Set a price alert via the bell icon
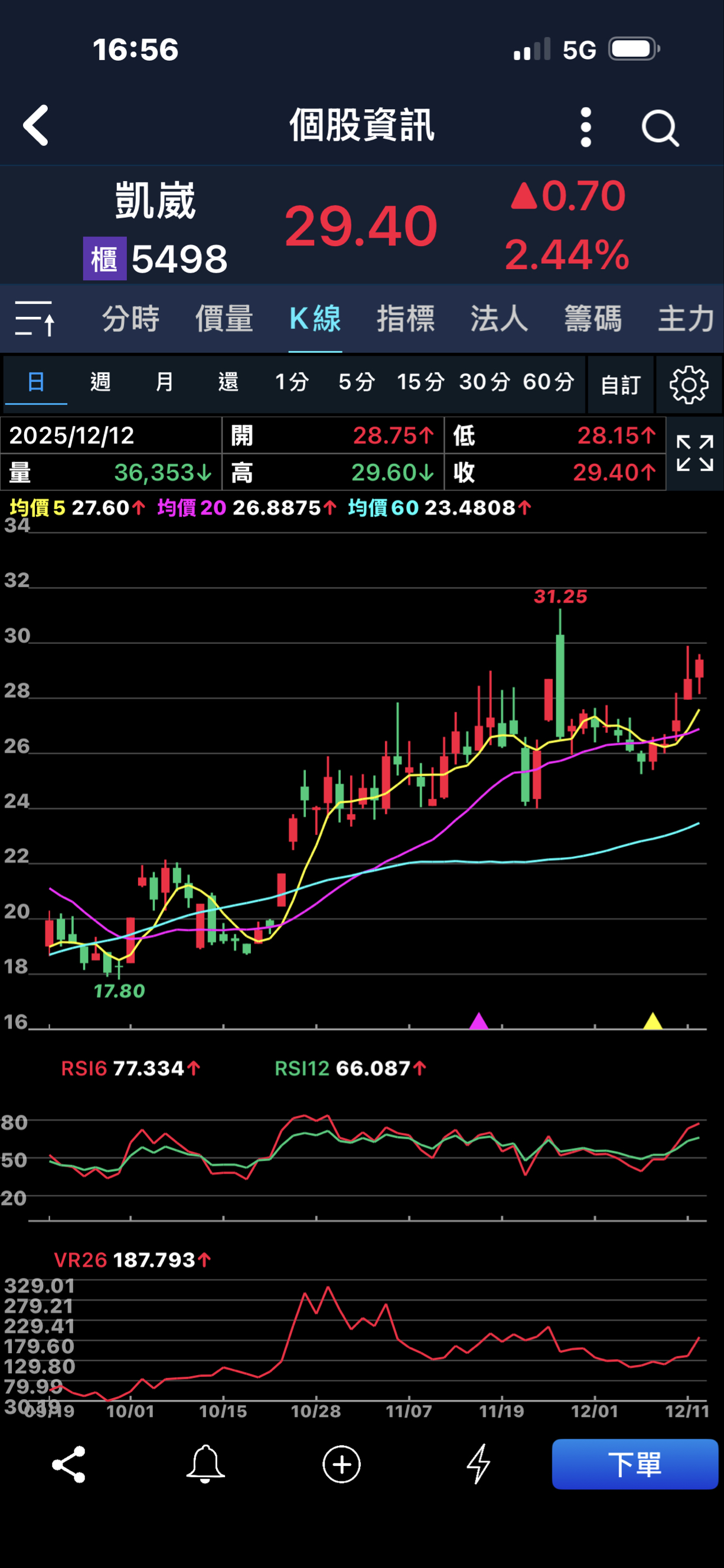 206,1465
